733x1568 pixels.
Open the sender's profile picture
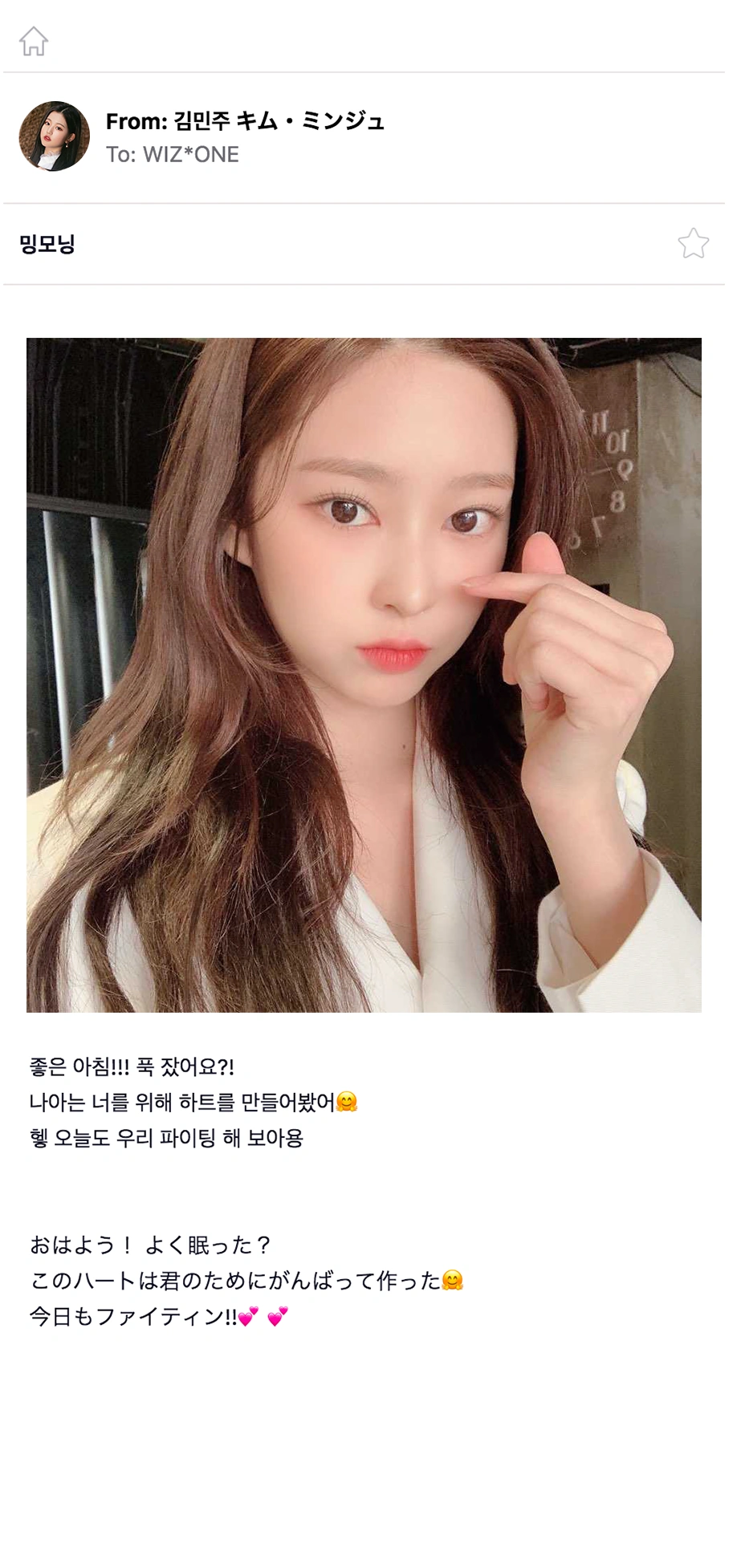55,136
